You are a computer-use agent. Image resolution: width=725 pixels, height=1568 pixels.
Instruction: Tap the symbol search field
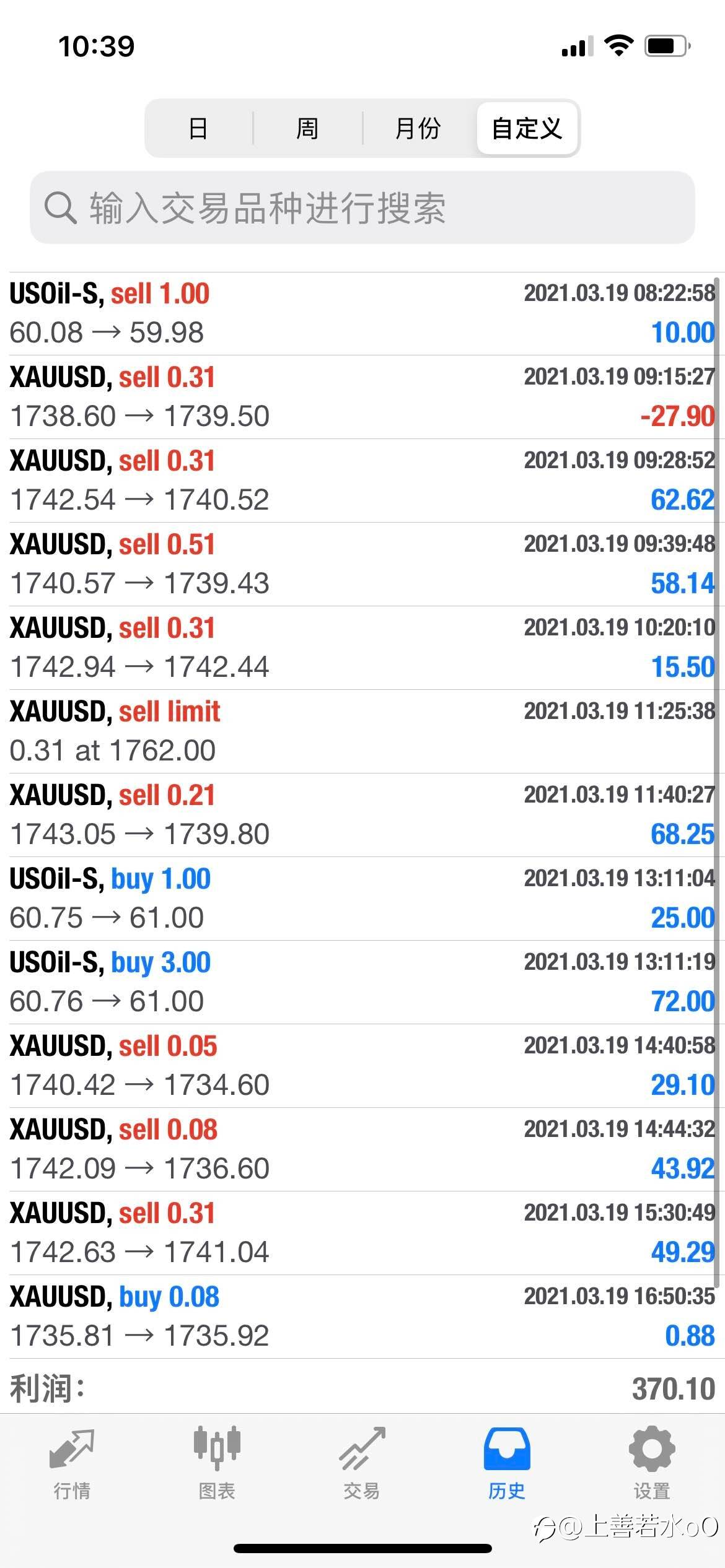click(362, 207)
